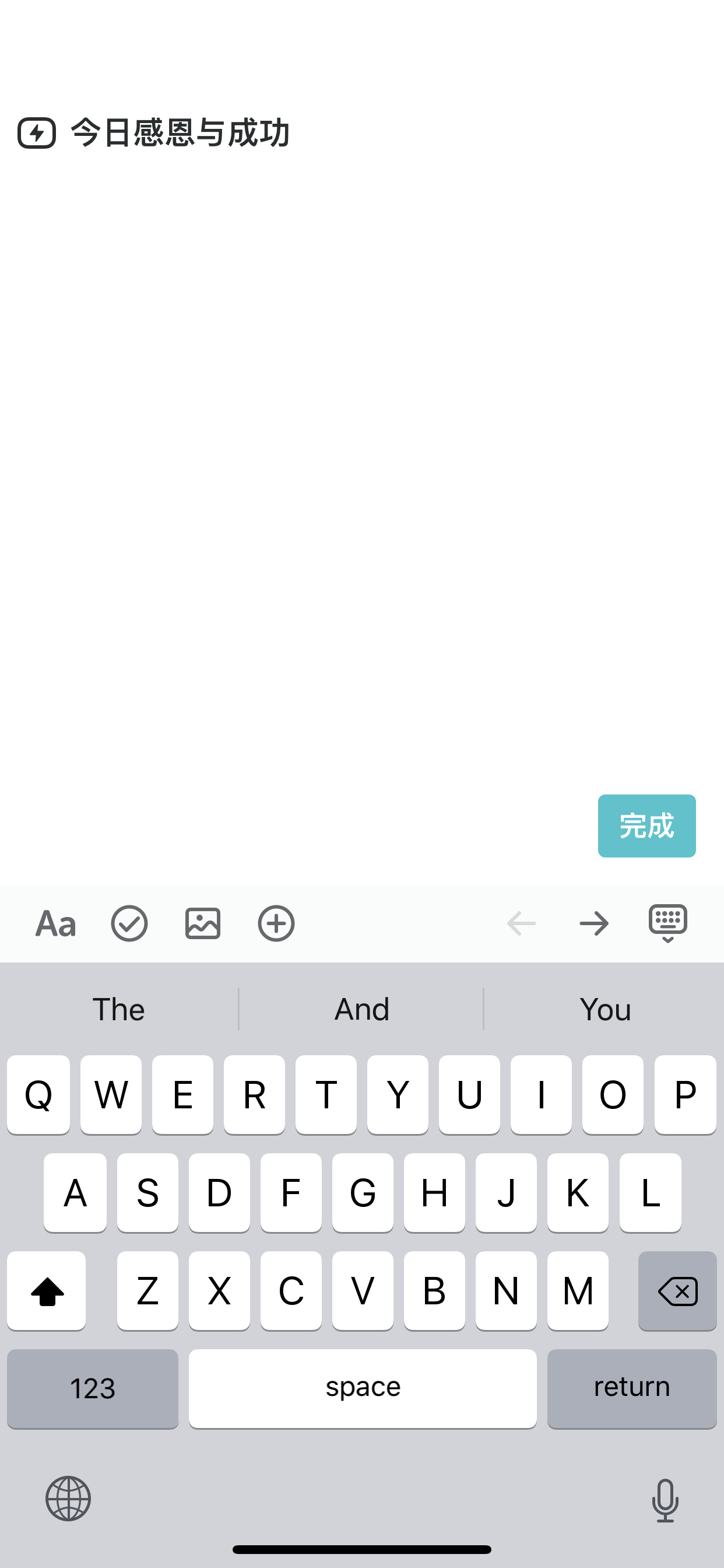The width and height of the screenshot is (724, 1568).
Task: Hide the keyboard using the keyboard icon
Action: coord(667,923)
